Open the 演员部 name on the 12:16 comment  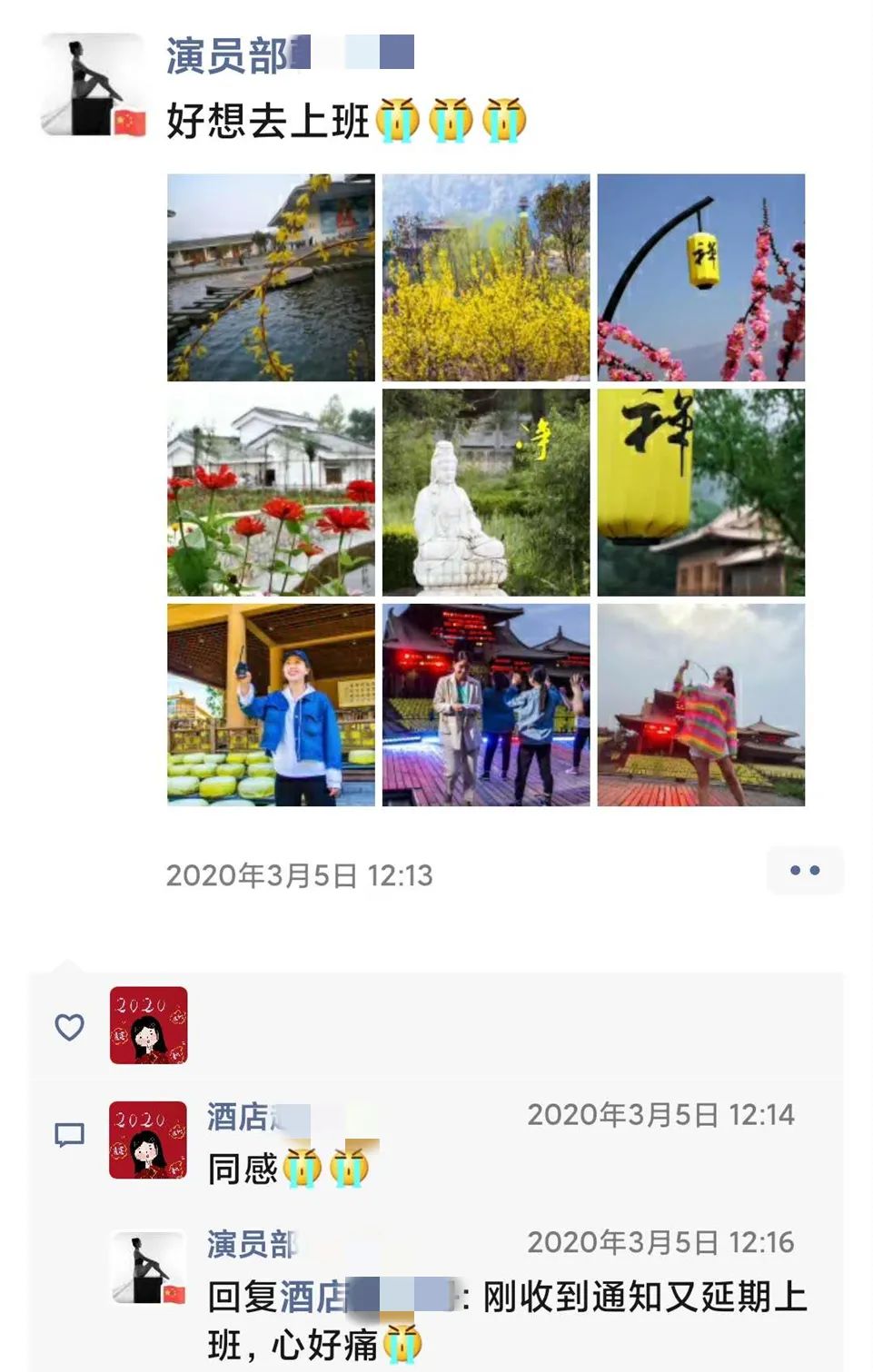(x=251, y=1244)
